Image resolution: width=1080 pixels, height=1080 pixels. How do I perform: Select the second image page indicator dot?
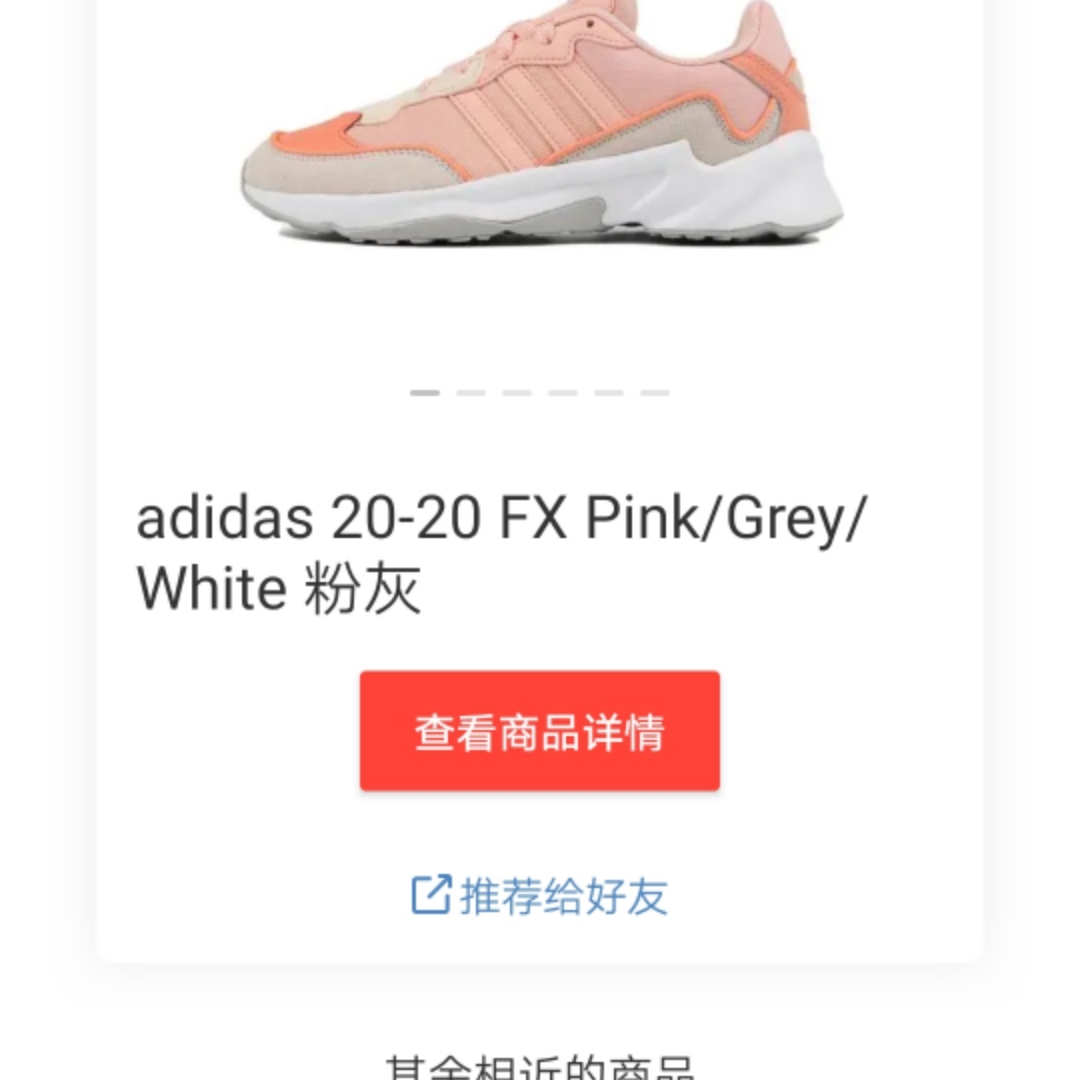471,393
